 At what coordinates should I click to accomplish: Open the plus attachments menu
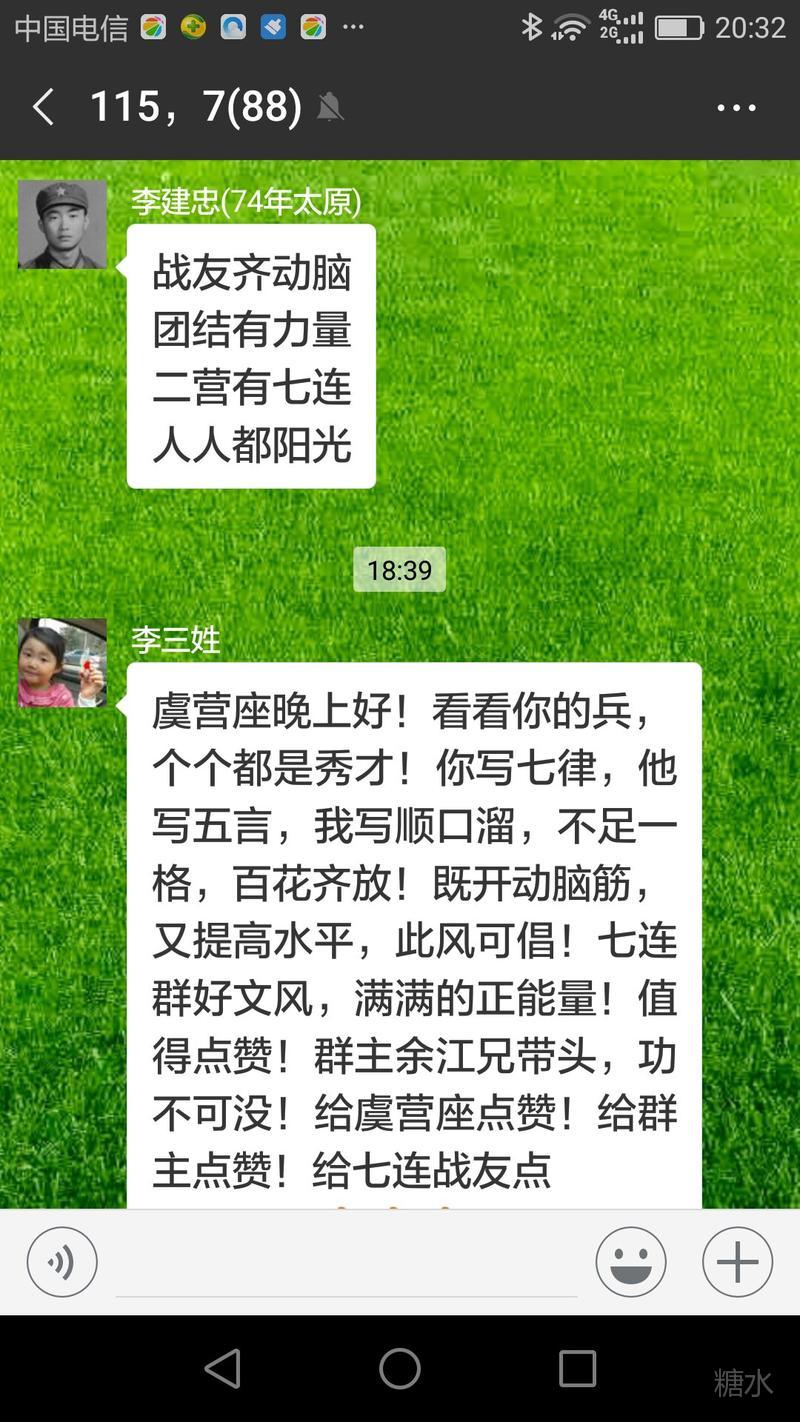tap(737, 1262)
